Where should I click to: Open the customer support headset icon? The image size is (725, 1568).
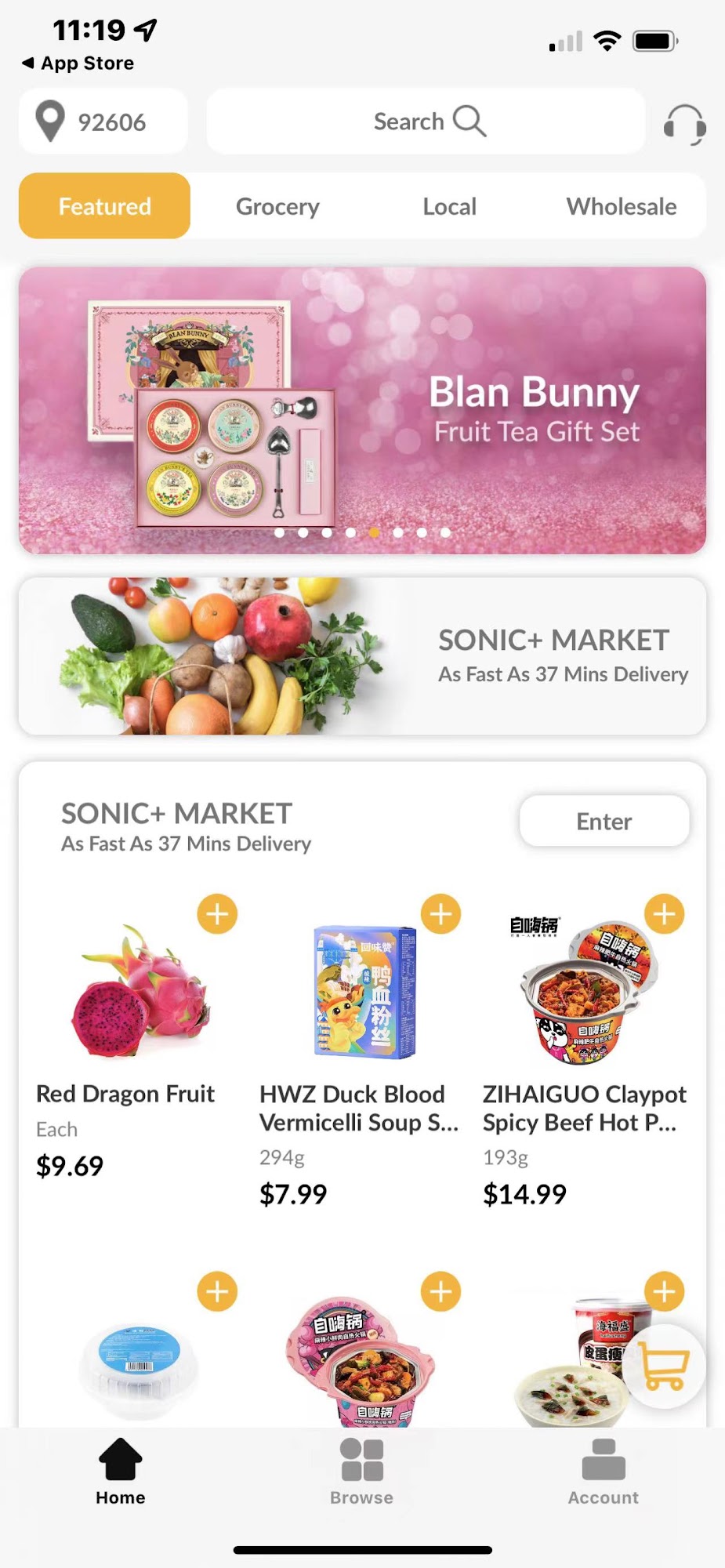tap(684, 124)
